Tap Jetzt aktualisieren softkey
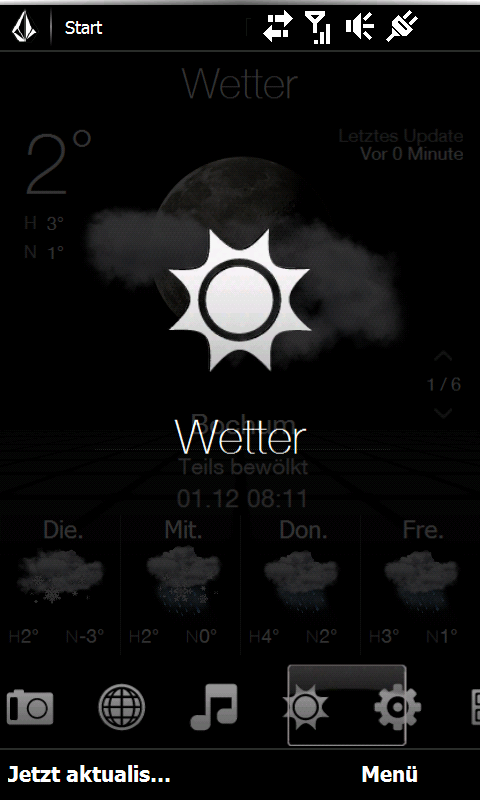The image size is (480, 800). (89, 774)
